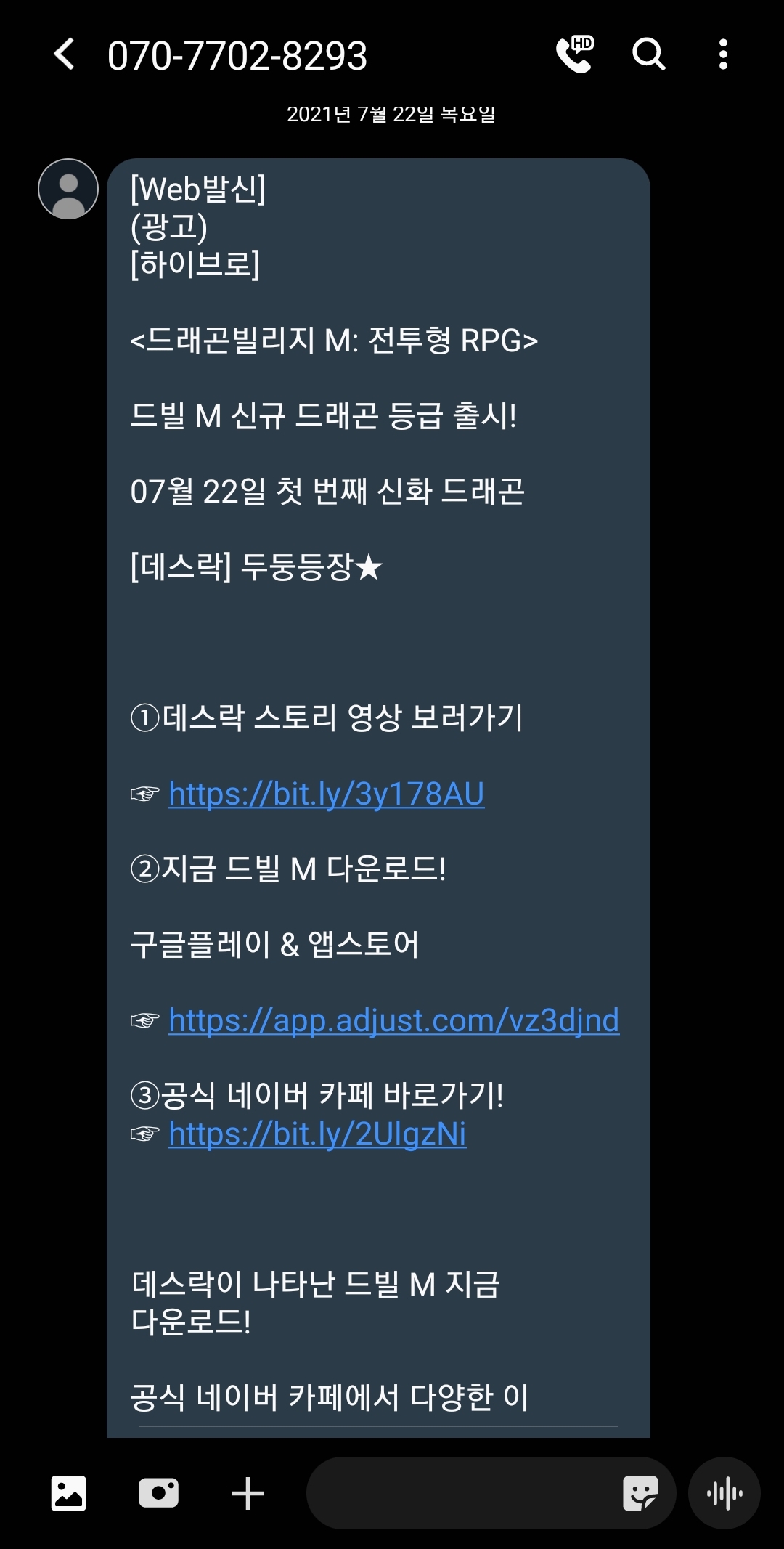The width and height of the screenshot is (784, 1549).
Task: Open the bit.ly/2UlgzNi Naver cafe link
Action: (317, 1134)
